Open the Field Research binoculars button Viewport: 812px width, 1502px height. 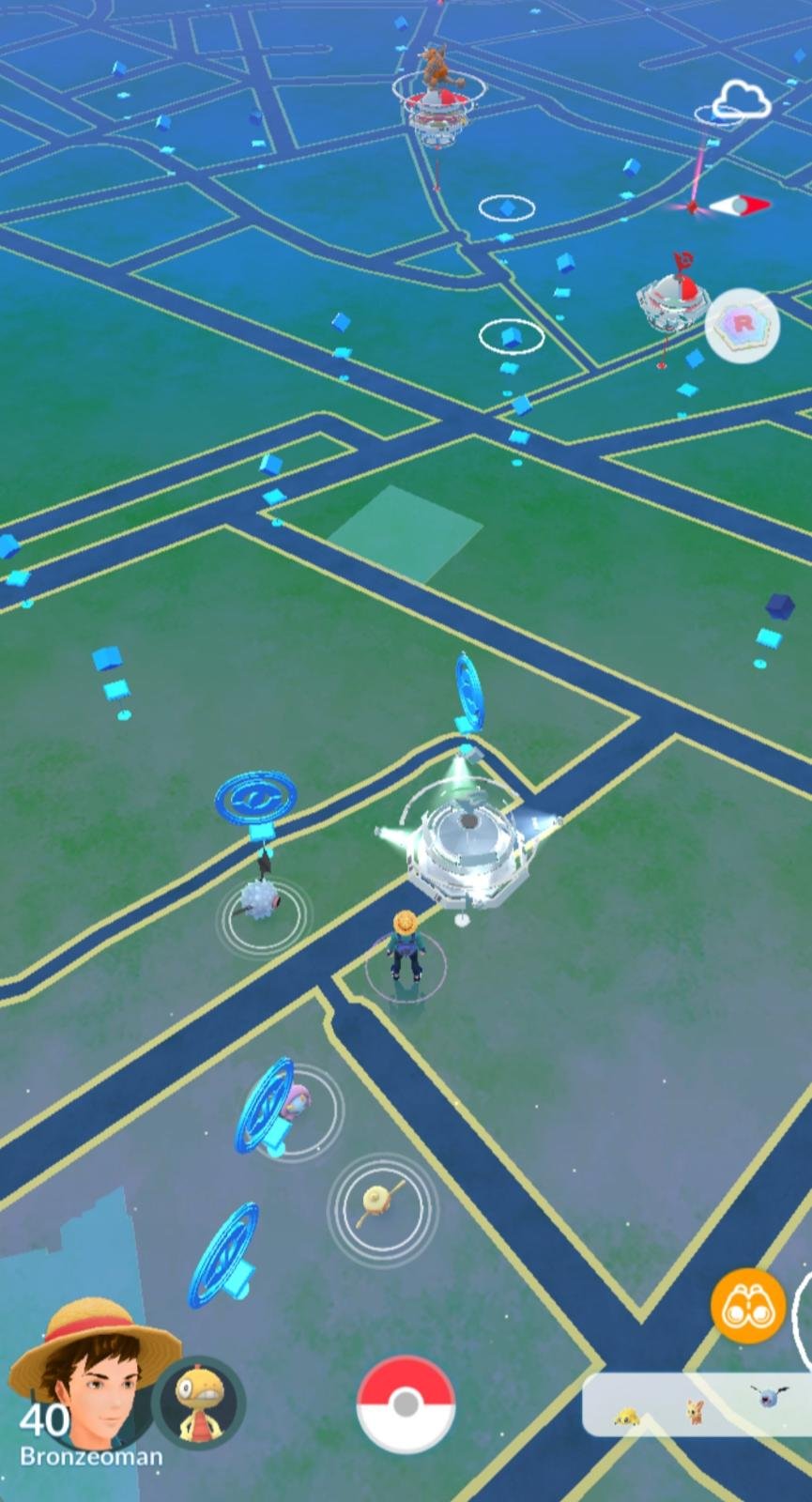tap(747, 1306)
